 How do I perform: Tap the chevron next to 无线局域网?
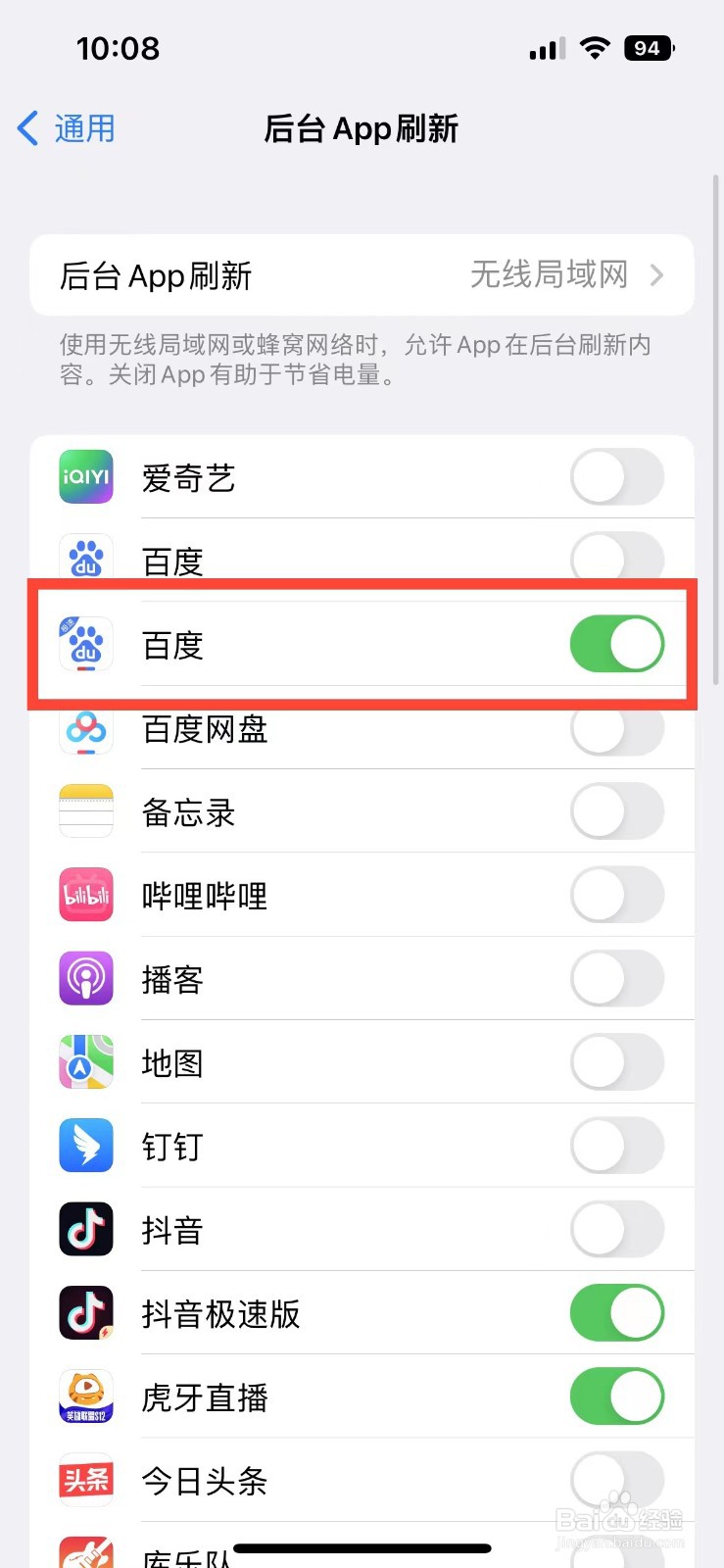656,275
